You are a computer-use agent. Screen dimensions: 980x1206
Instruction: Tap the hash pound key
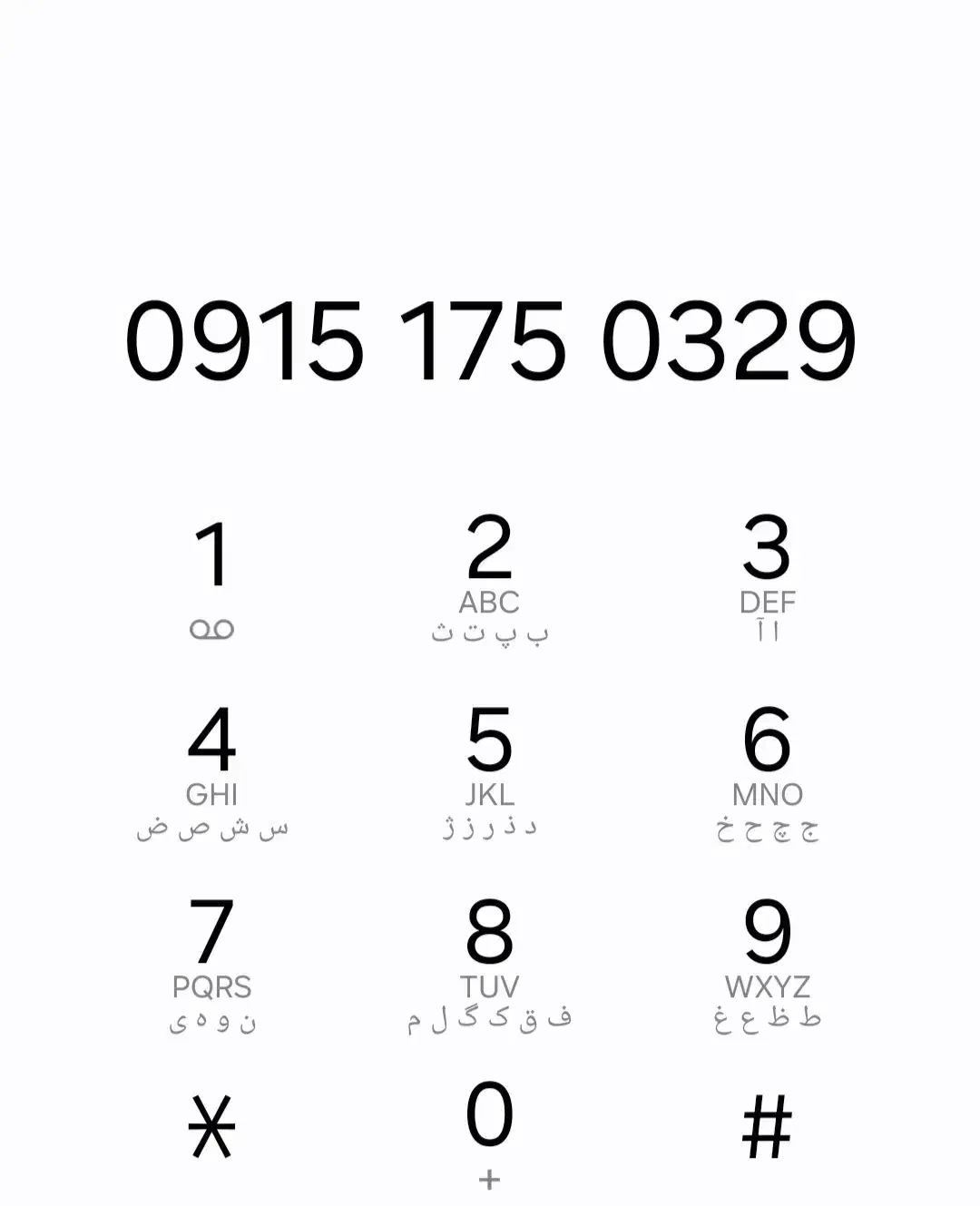point(767,1126)
